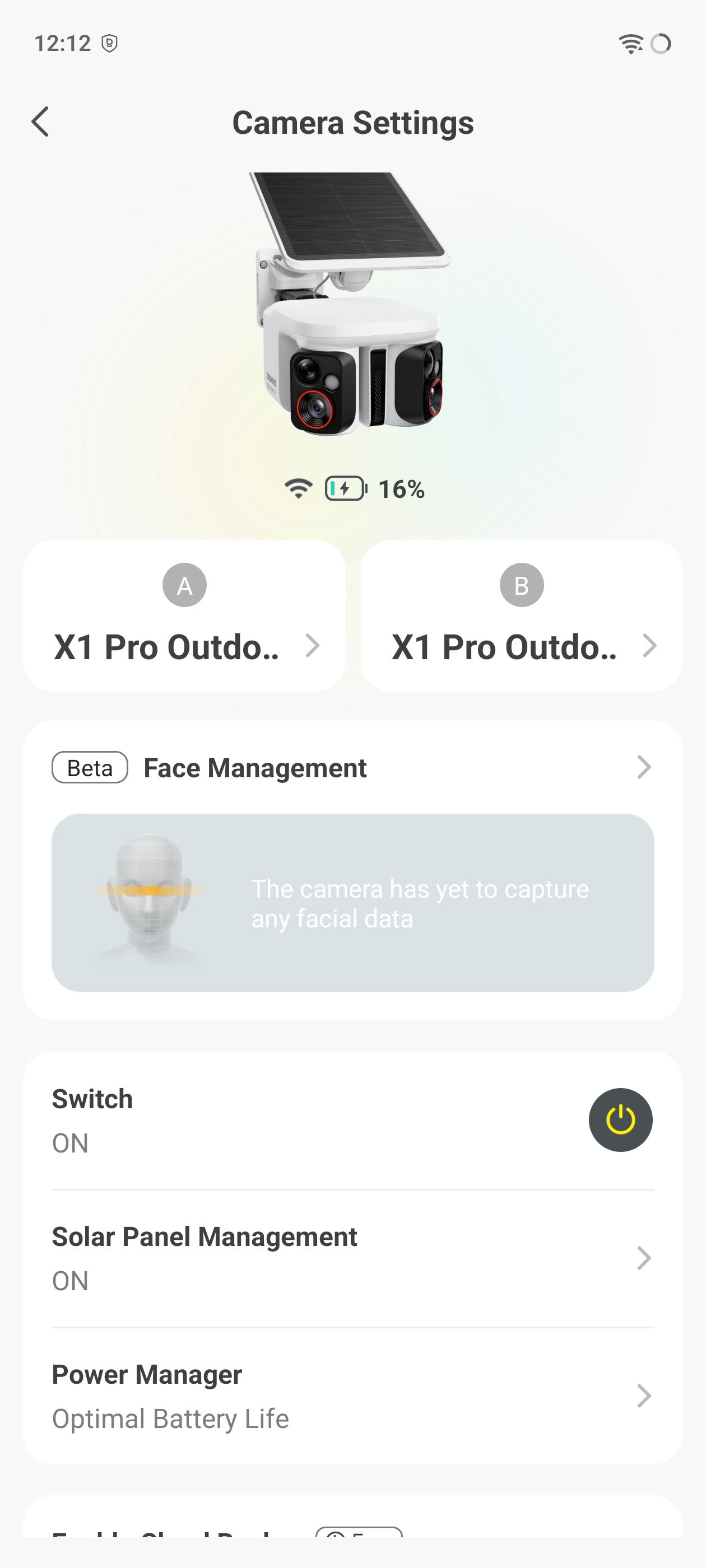706x1568 pixels.
Task: Open Face Management beta settings
Action: point(352,768)
